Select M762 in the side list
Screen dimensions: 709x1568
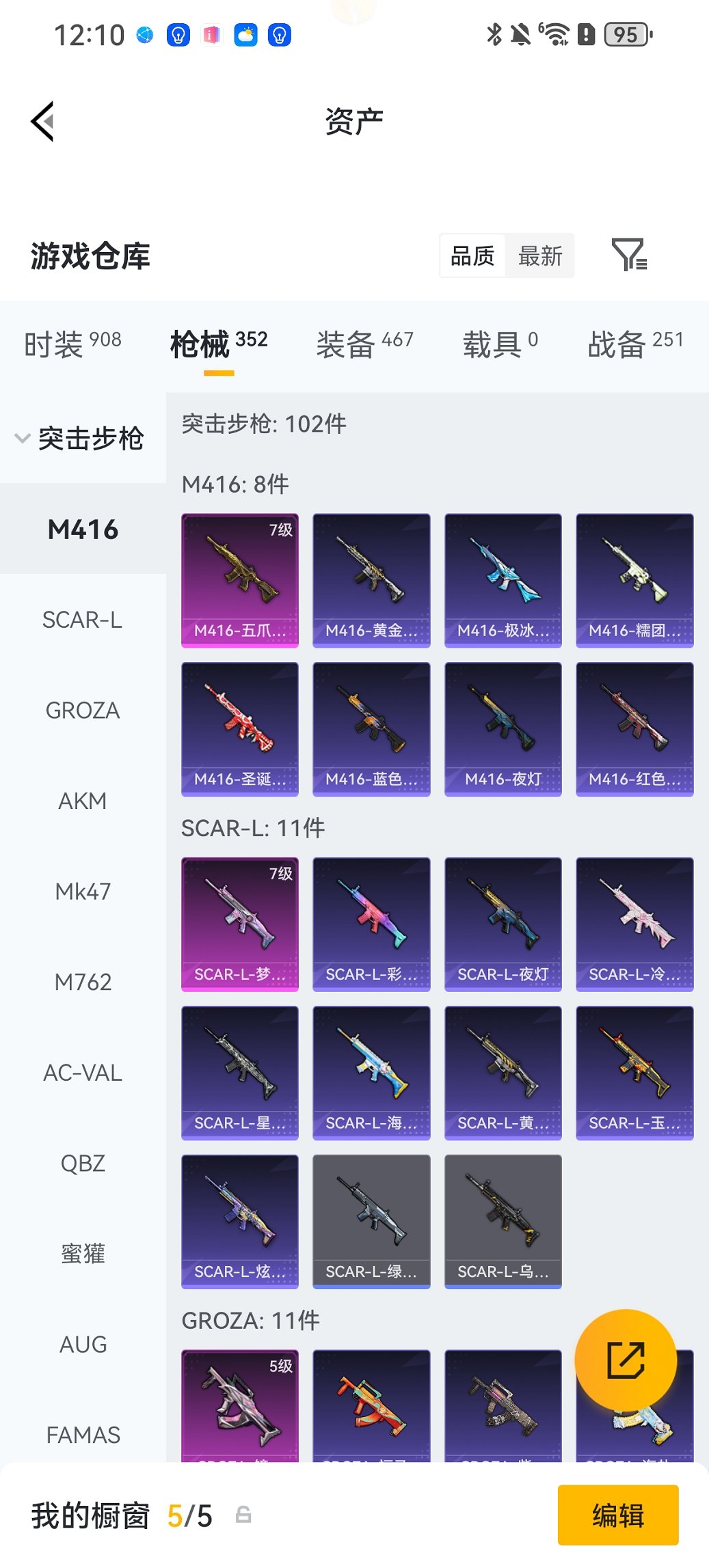(x=83, y=982)
